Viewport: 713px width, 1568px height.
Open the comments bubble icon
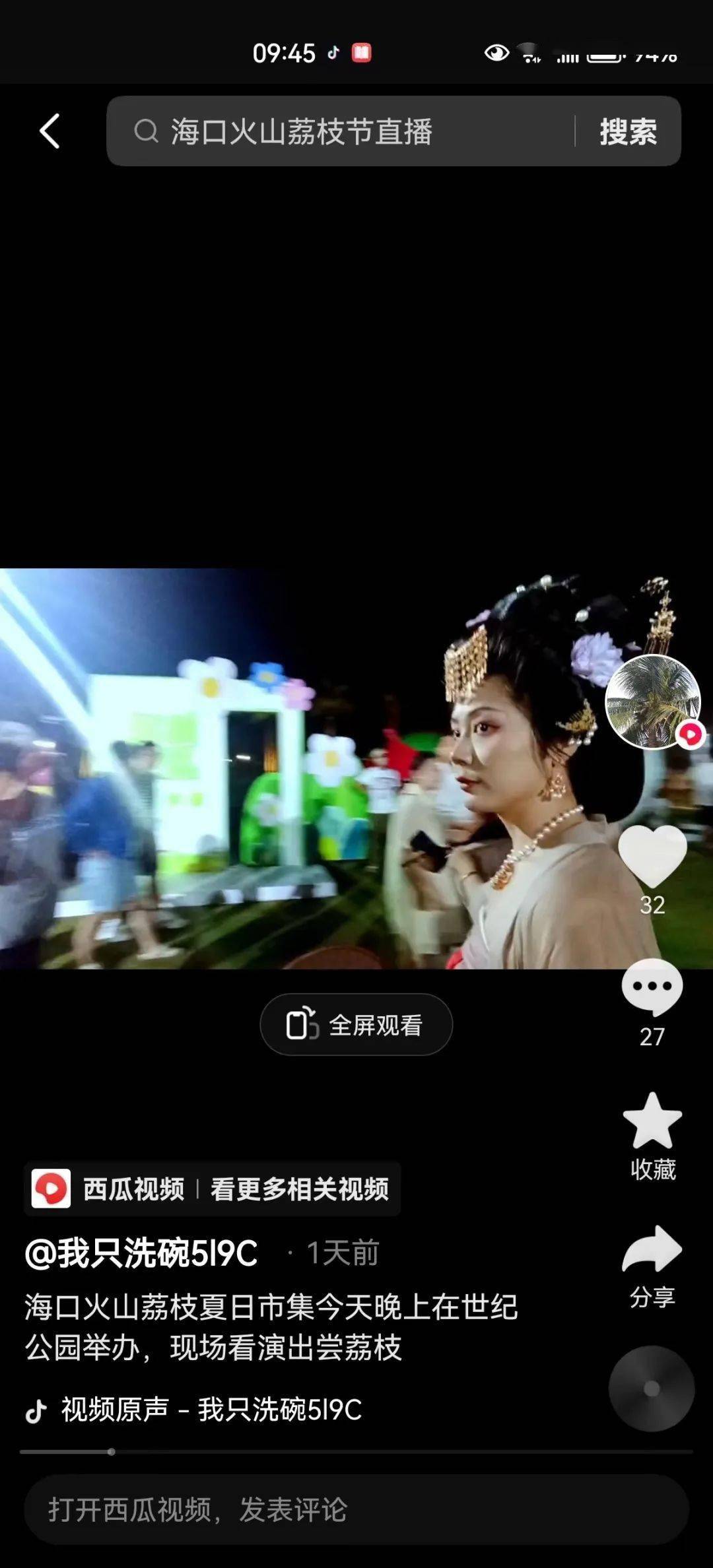point(652,987)
